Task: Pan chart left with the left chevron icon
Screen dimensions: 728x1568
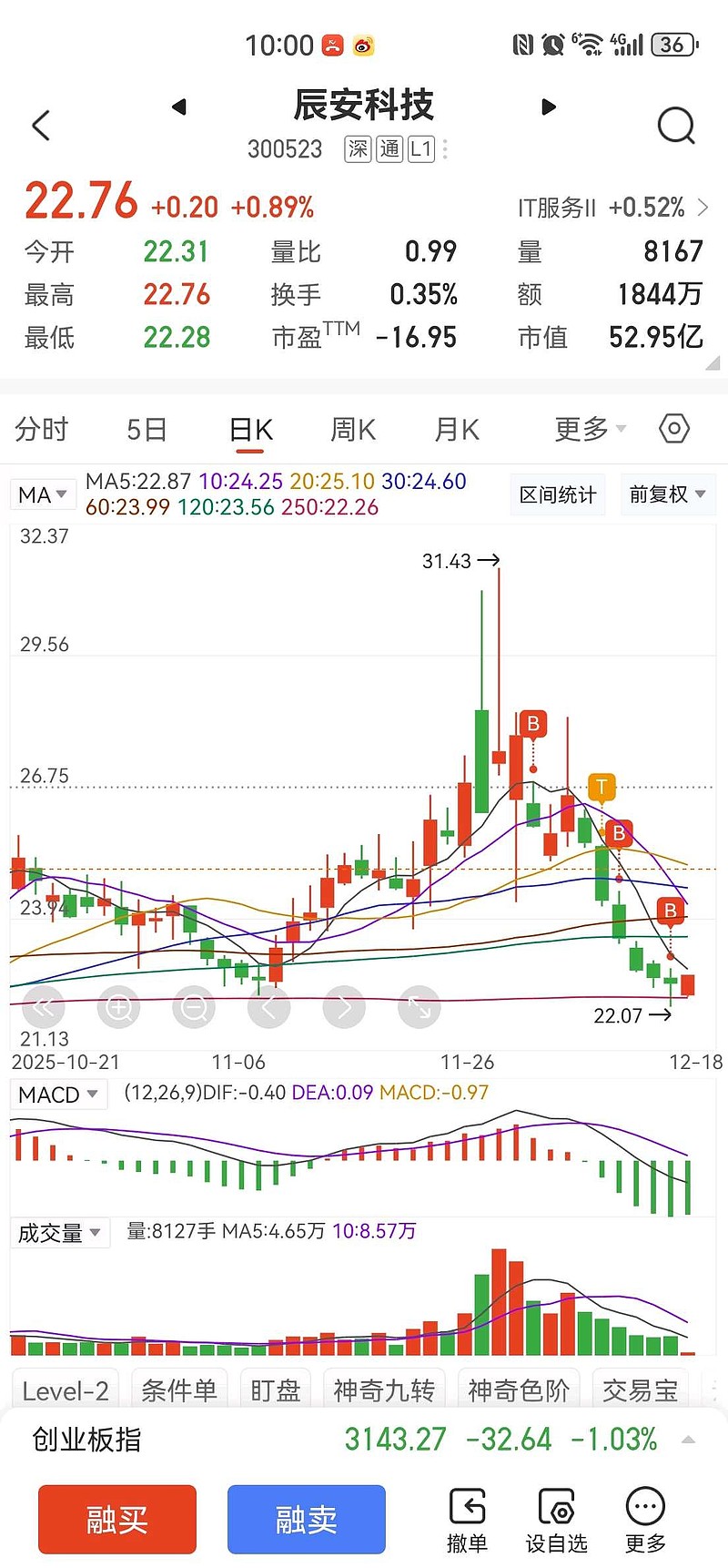Action: [x=269, y=1007]
